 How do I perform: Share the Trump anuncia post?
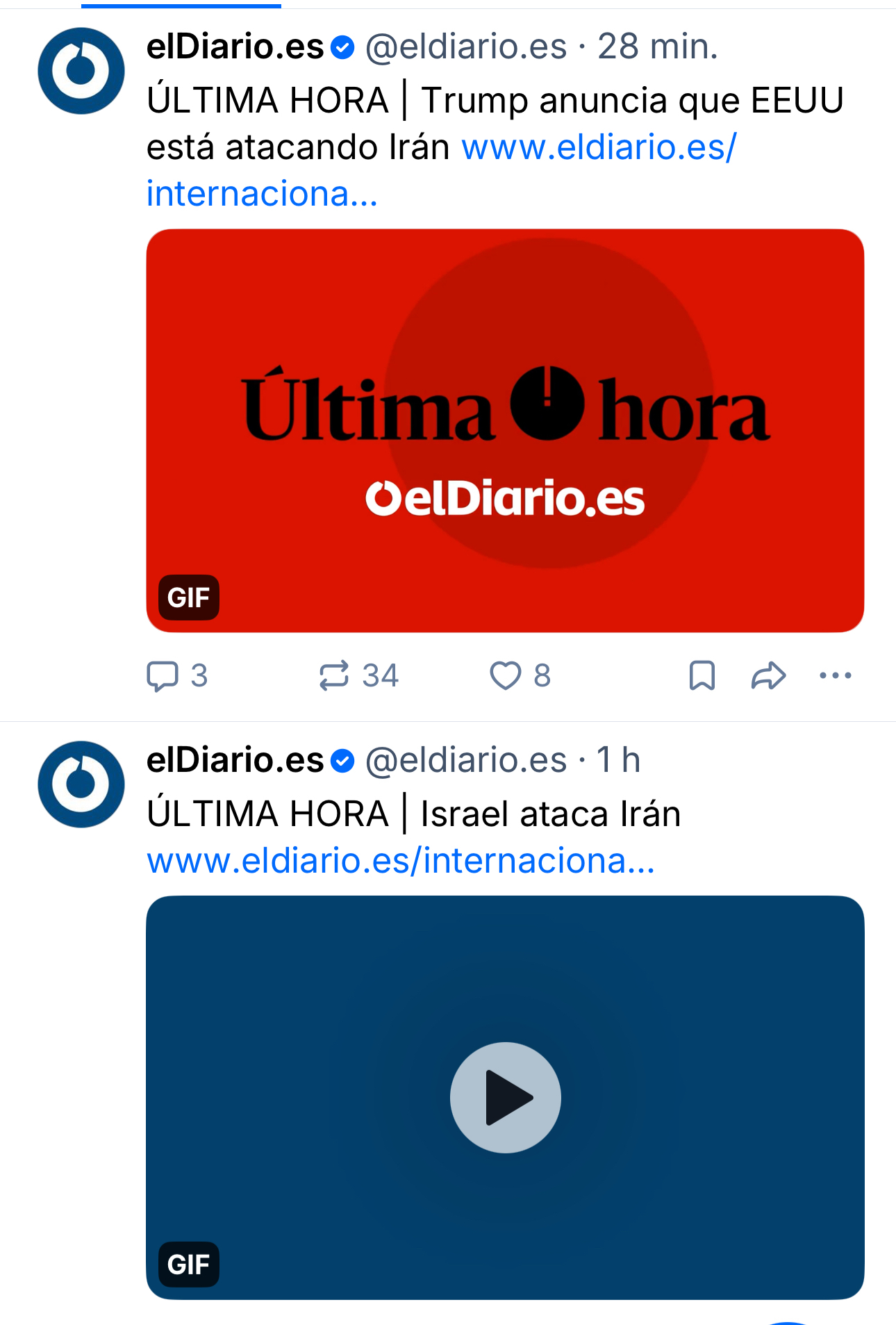(768, 676)
